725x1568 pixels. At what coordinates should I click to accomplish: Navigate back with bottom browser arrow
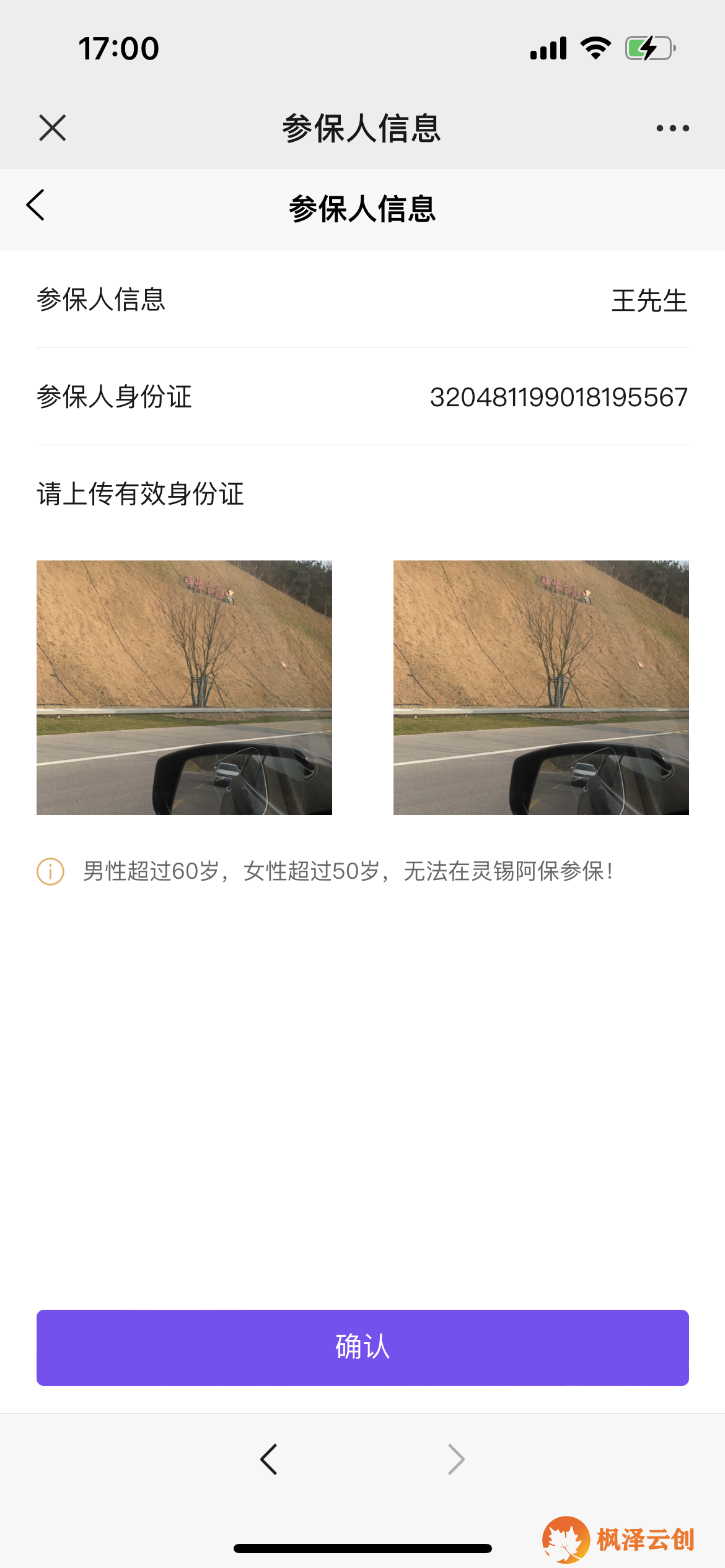(269, 1460)
